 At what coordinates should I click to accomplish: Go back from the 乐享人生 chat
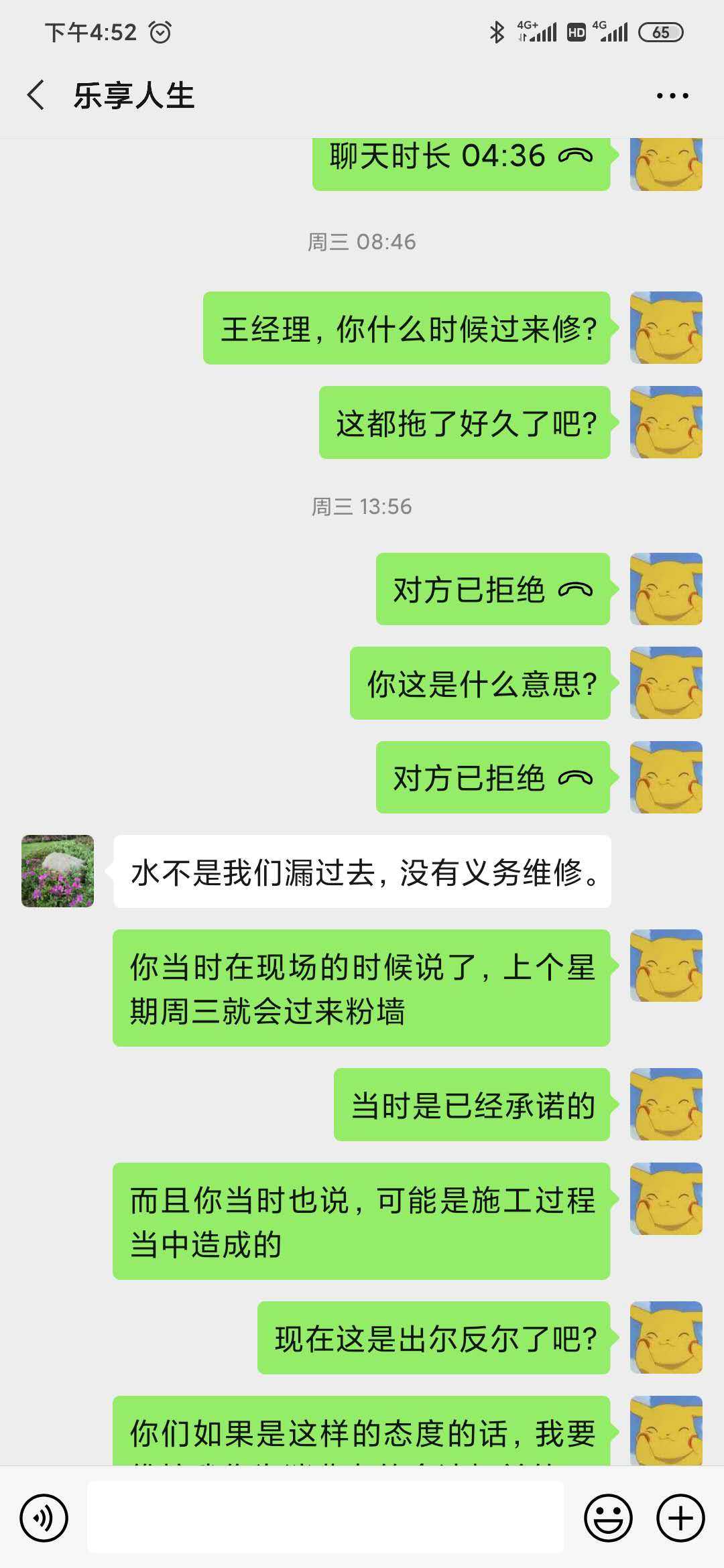coord(36,95)
